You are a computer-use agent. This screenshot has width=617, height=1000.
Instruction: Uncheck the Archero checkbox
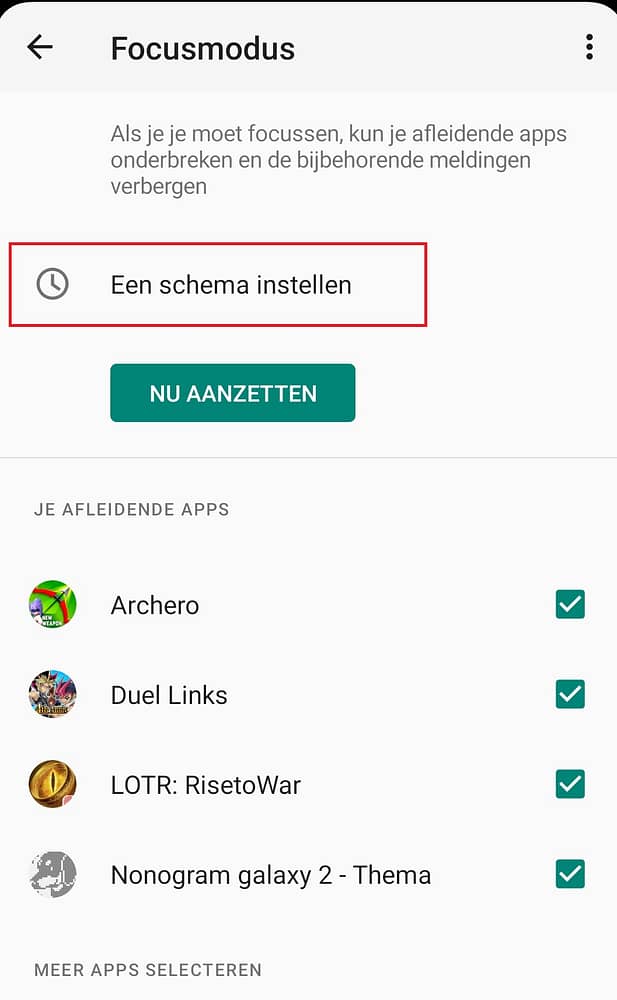570,605
